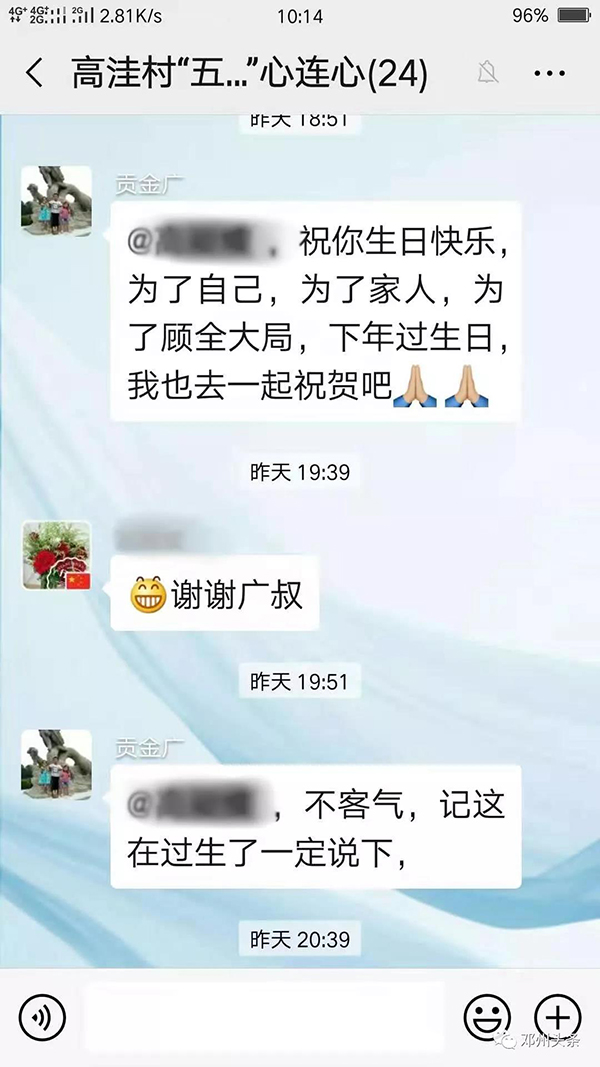
Task: Open the chat's more options menu
Action: coord(549,74)
